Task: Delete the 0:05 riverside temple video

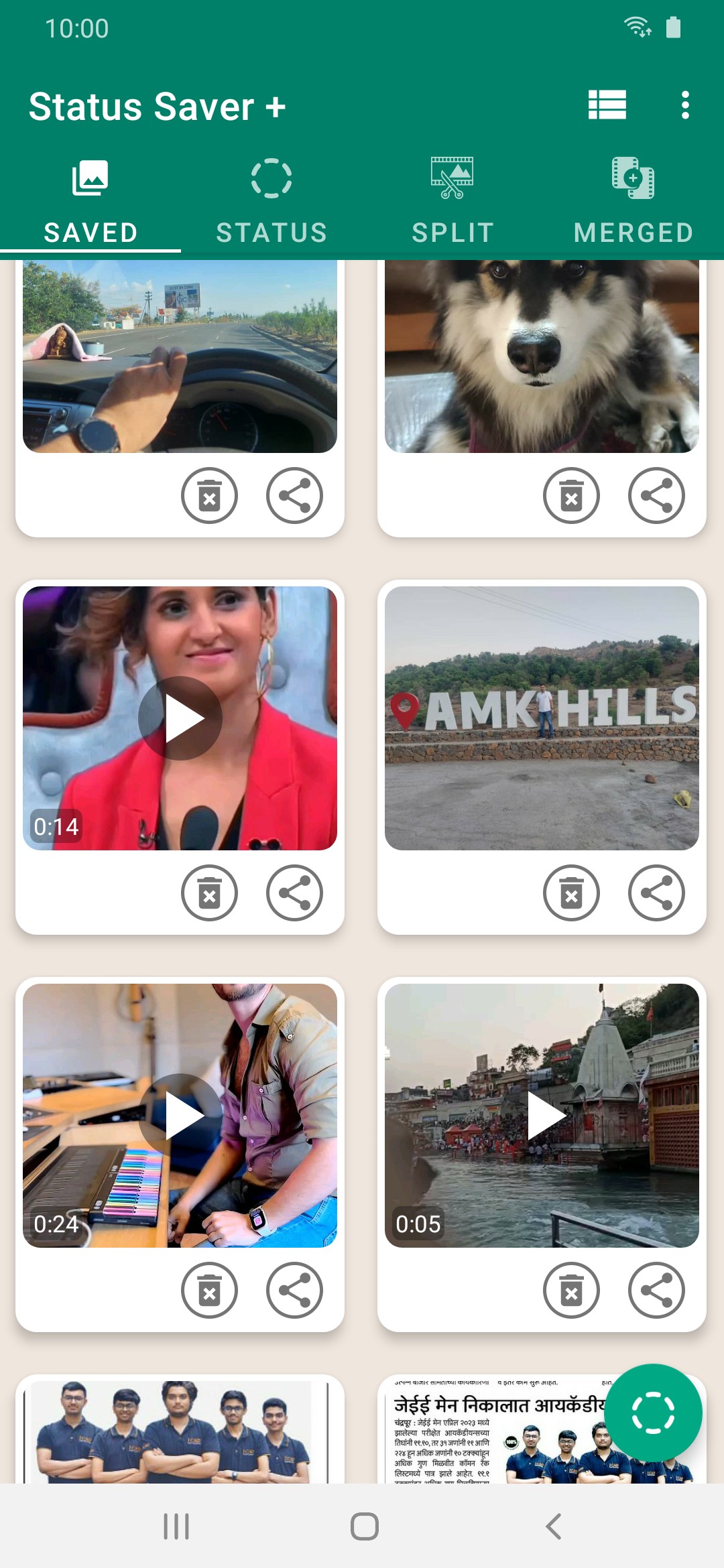Action: click(571, 1291)
